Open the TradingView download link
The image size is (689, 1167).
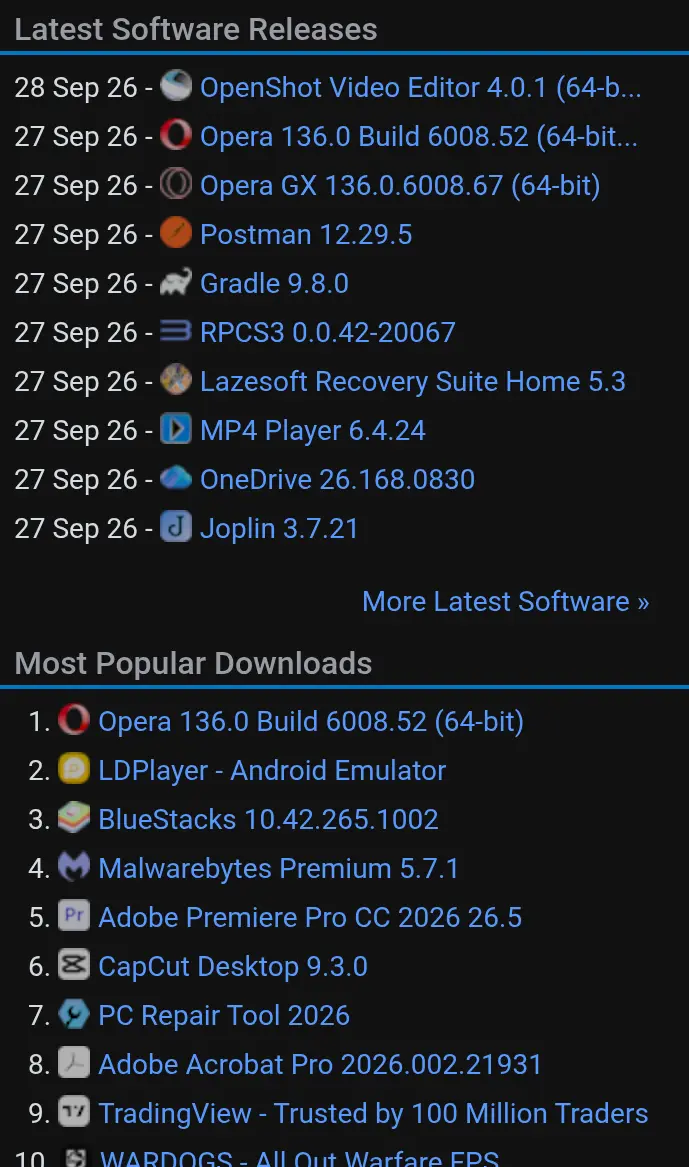tap(374, 1114)
